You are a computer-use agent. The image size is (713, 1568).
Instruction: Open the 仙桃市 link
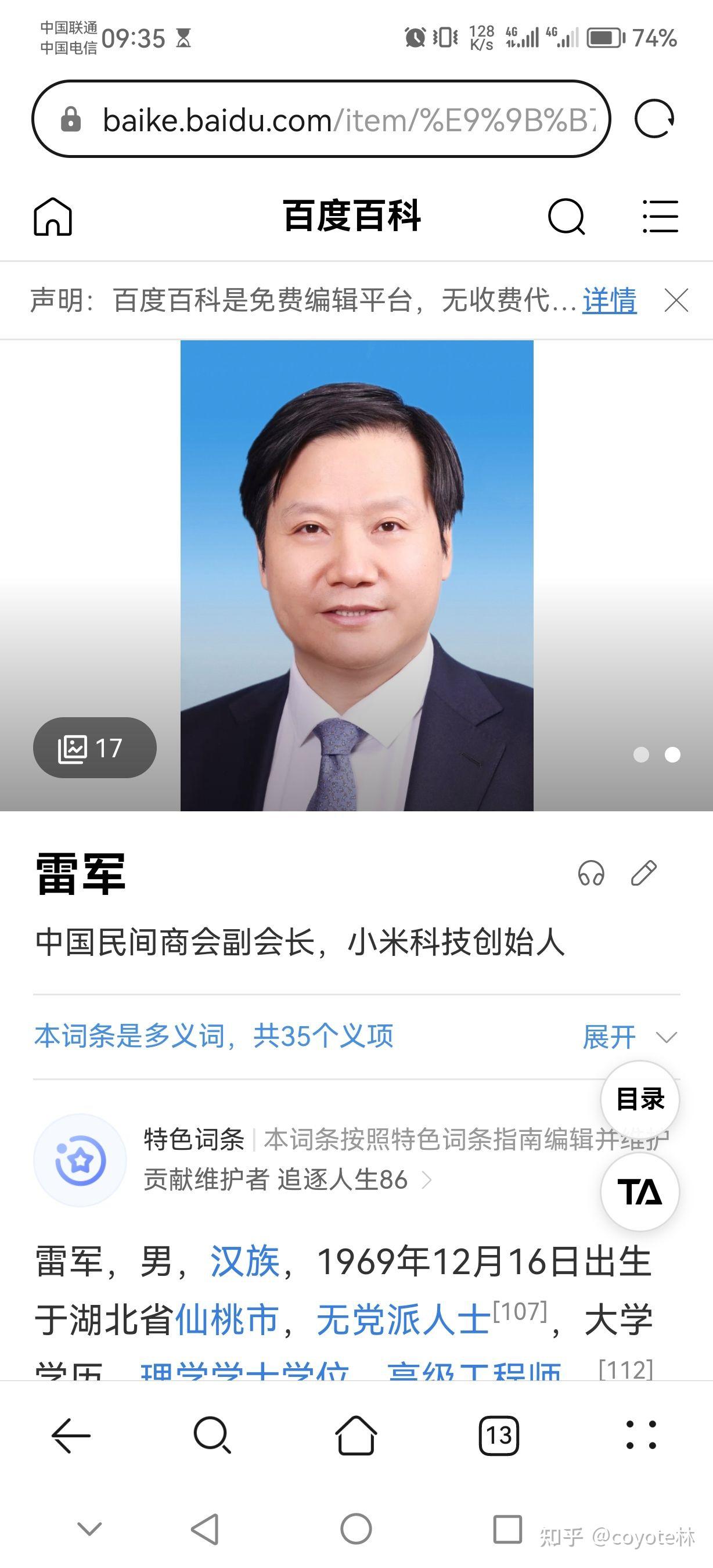(227, 1319)
